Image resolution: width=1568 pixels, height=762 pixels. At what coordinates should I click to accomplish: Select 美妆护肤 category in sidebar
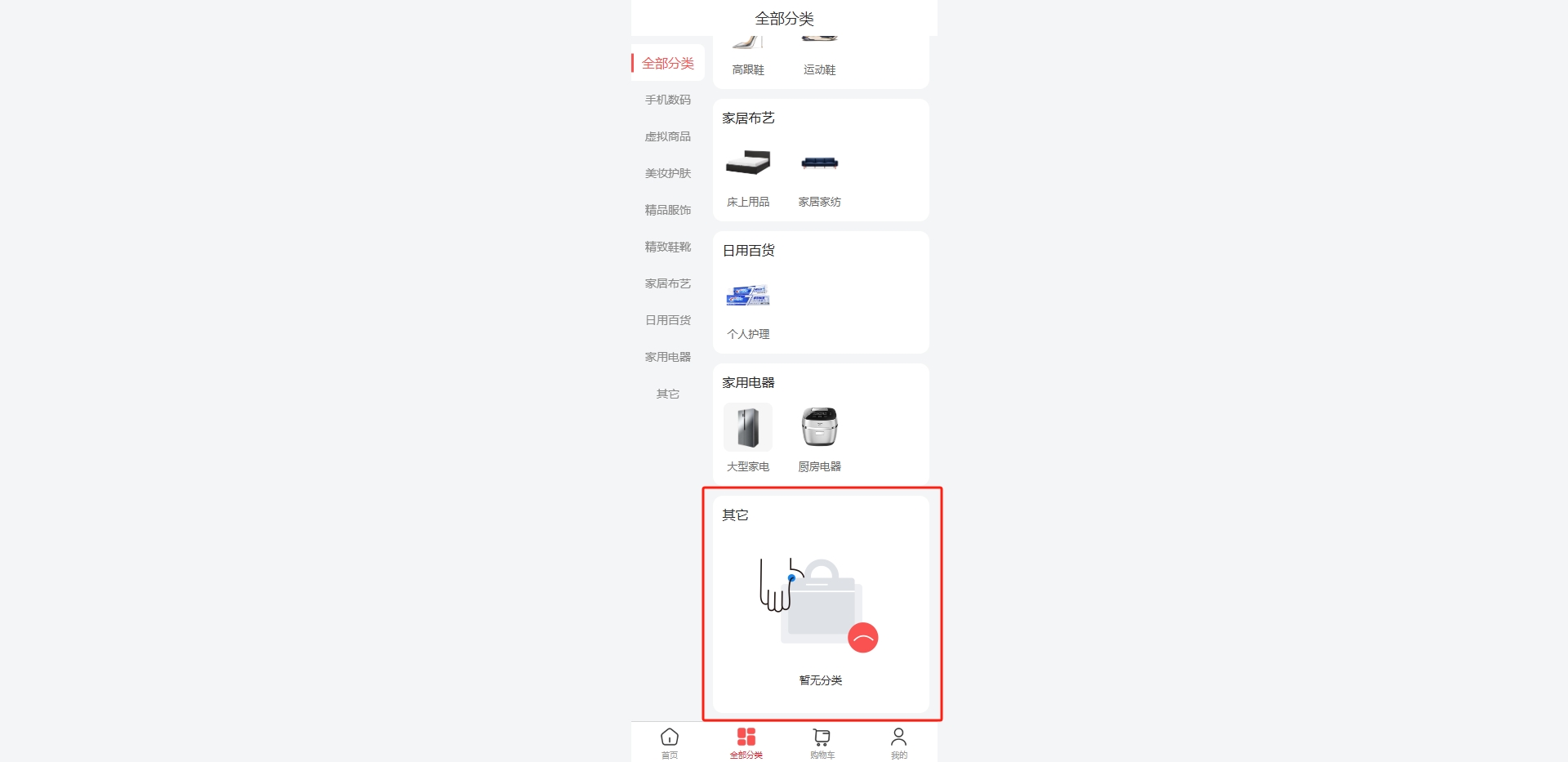[667, 173]
